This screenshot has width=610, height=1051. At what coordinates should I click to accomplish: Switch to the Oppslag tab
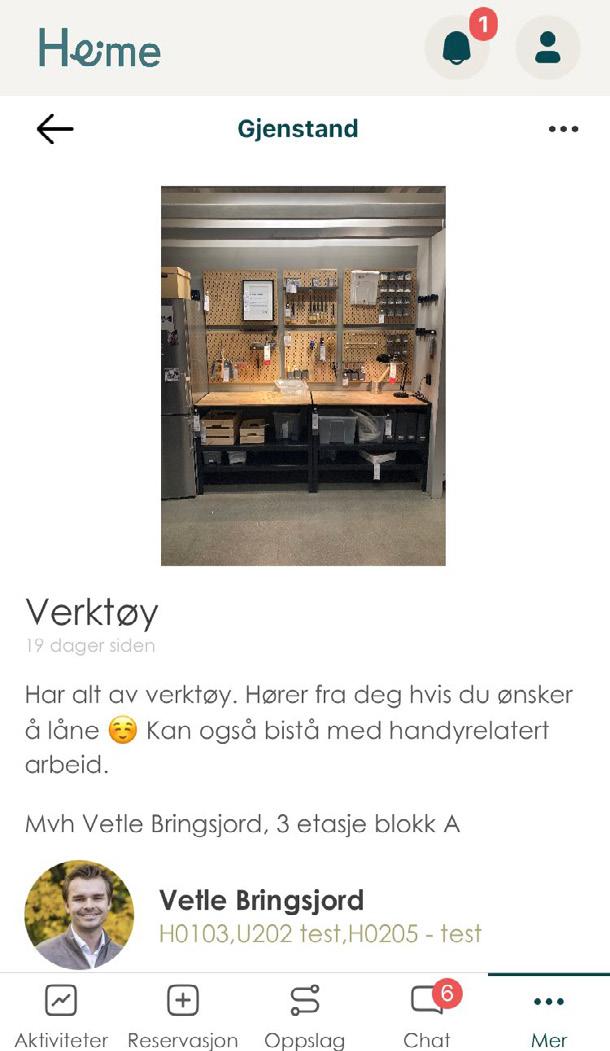coord(304,1013)
